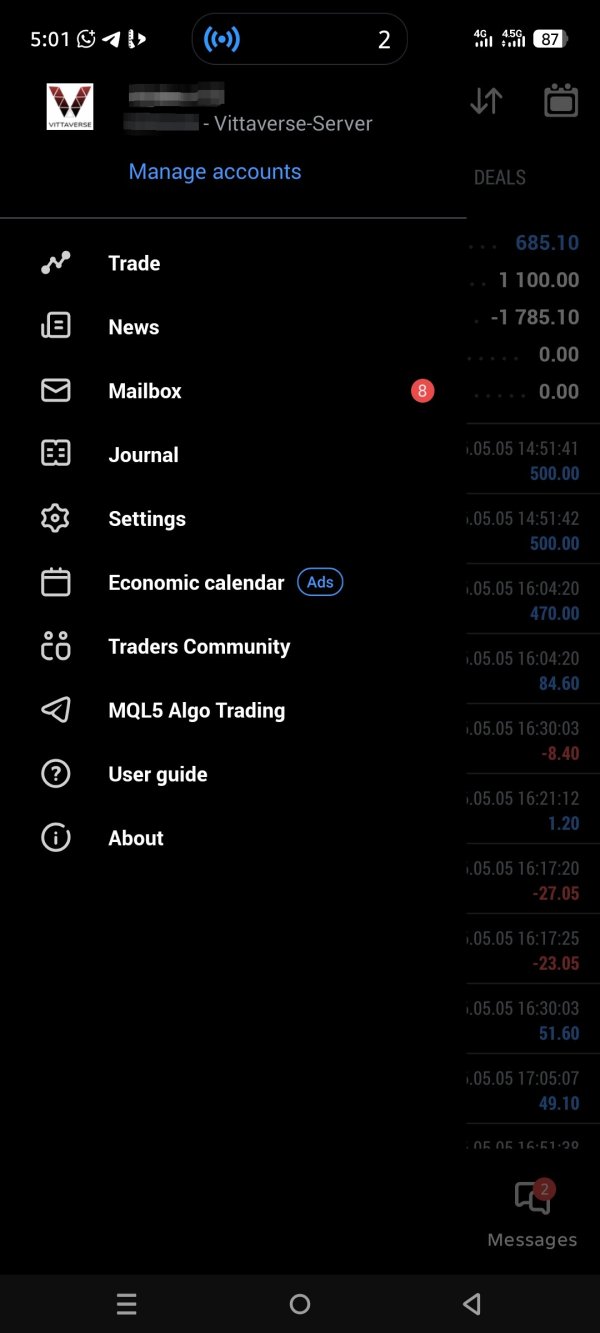600x1333 pixels.
Task: Show the About page
Action: pyautogui.click(x=233, y=839)
